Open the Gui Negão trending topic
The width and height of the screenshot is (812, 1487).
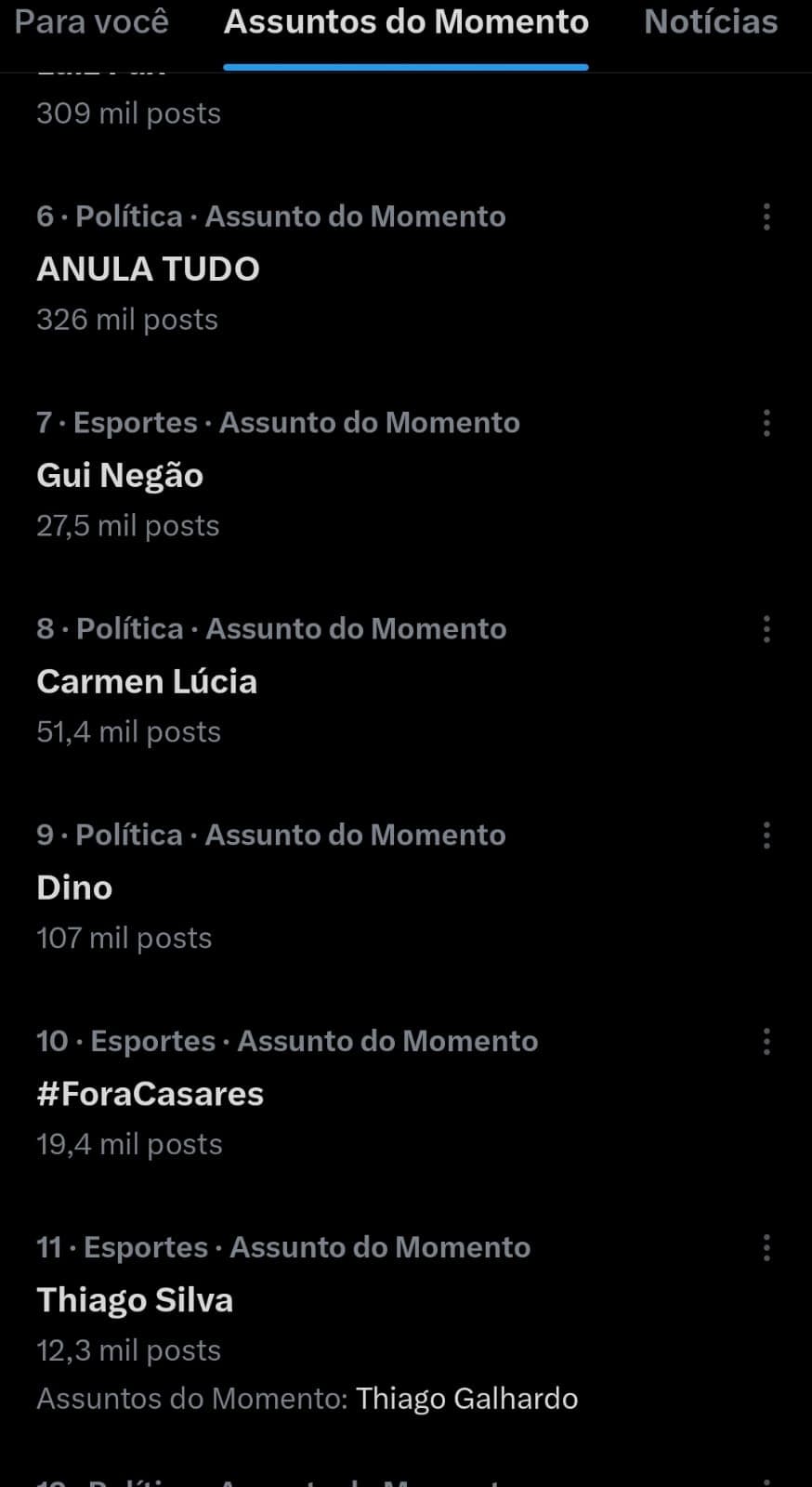pos(119,475)
